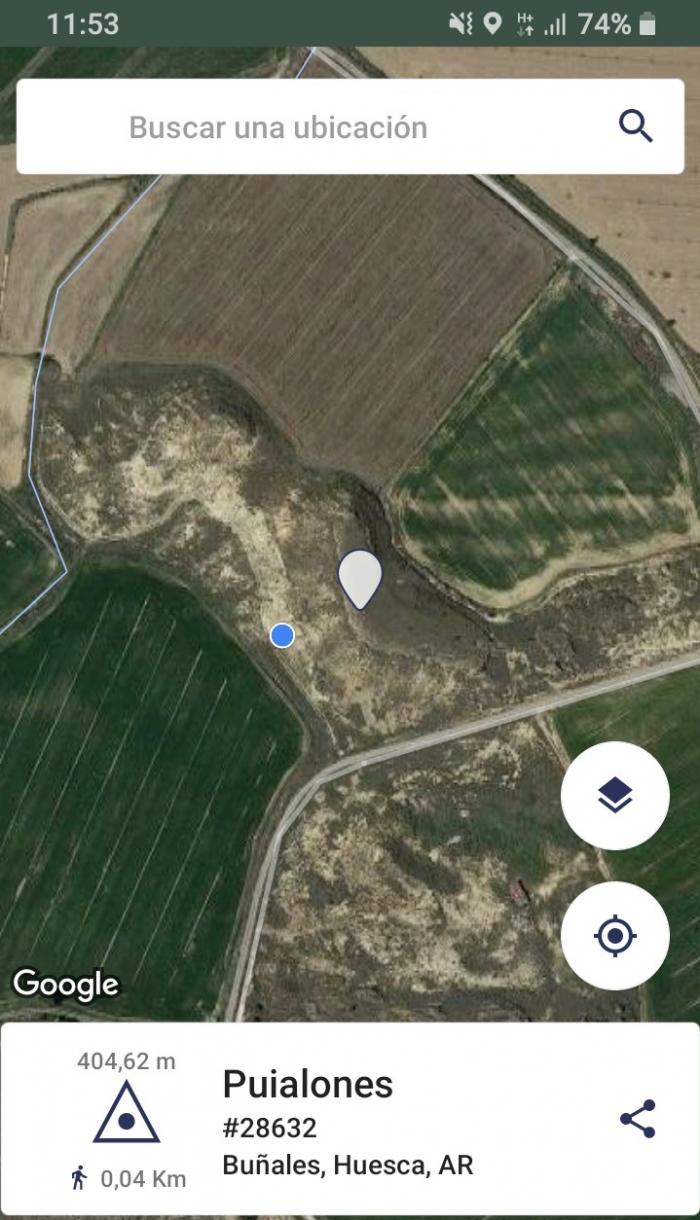Screen dimensions: 700x1220
Task: Tap the magnifier search icon
Action: tap(636, 127)
